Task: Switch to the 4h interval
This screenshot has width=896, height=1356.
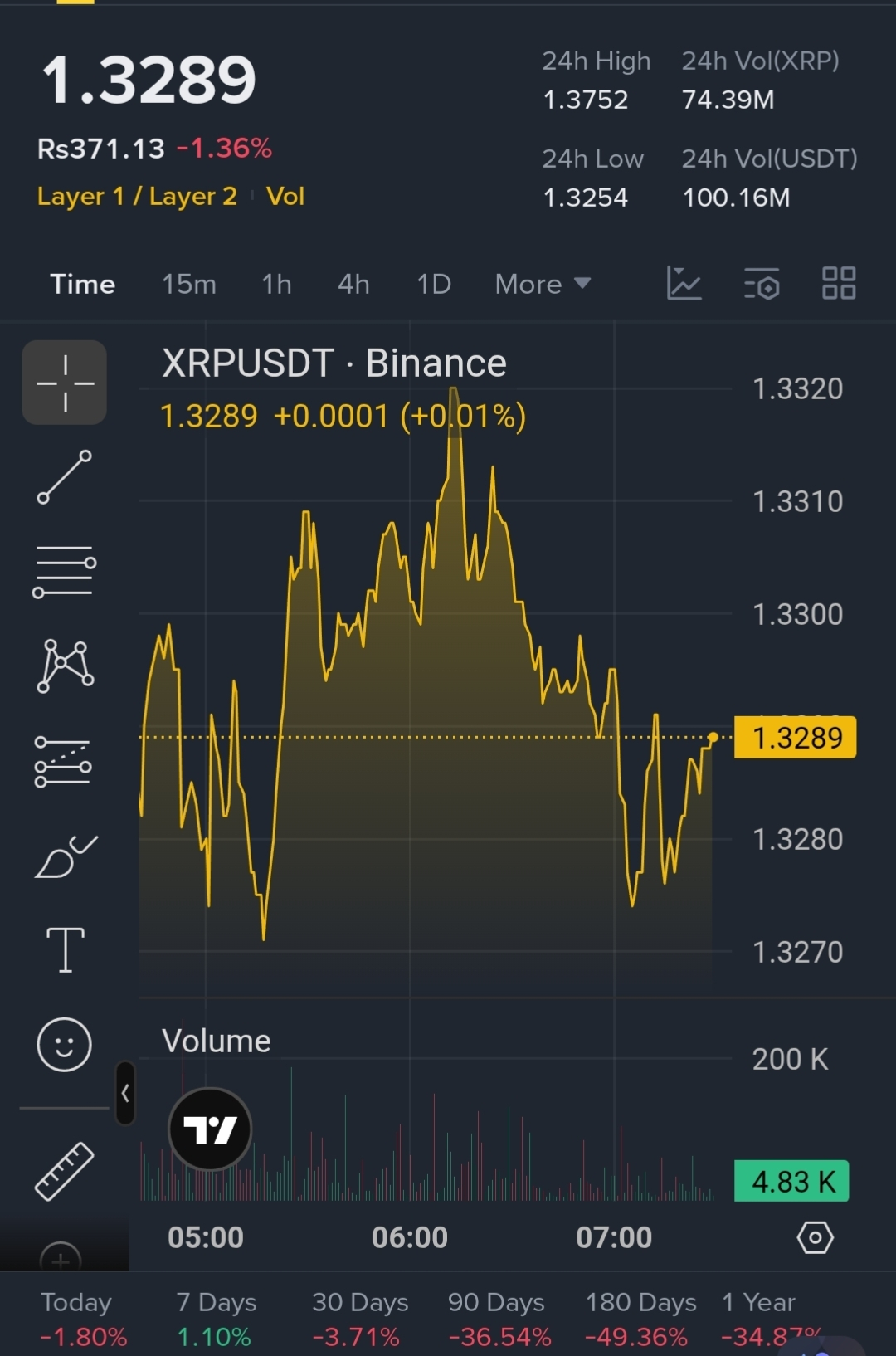Action: 353,285
